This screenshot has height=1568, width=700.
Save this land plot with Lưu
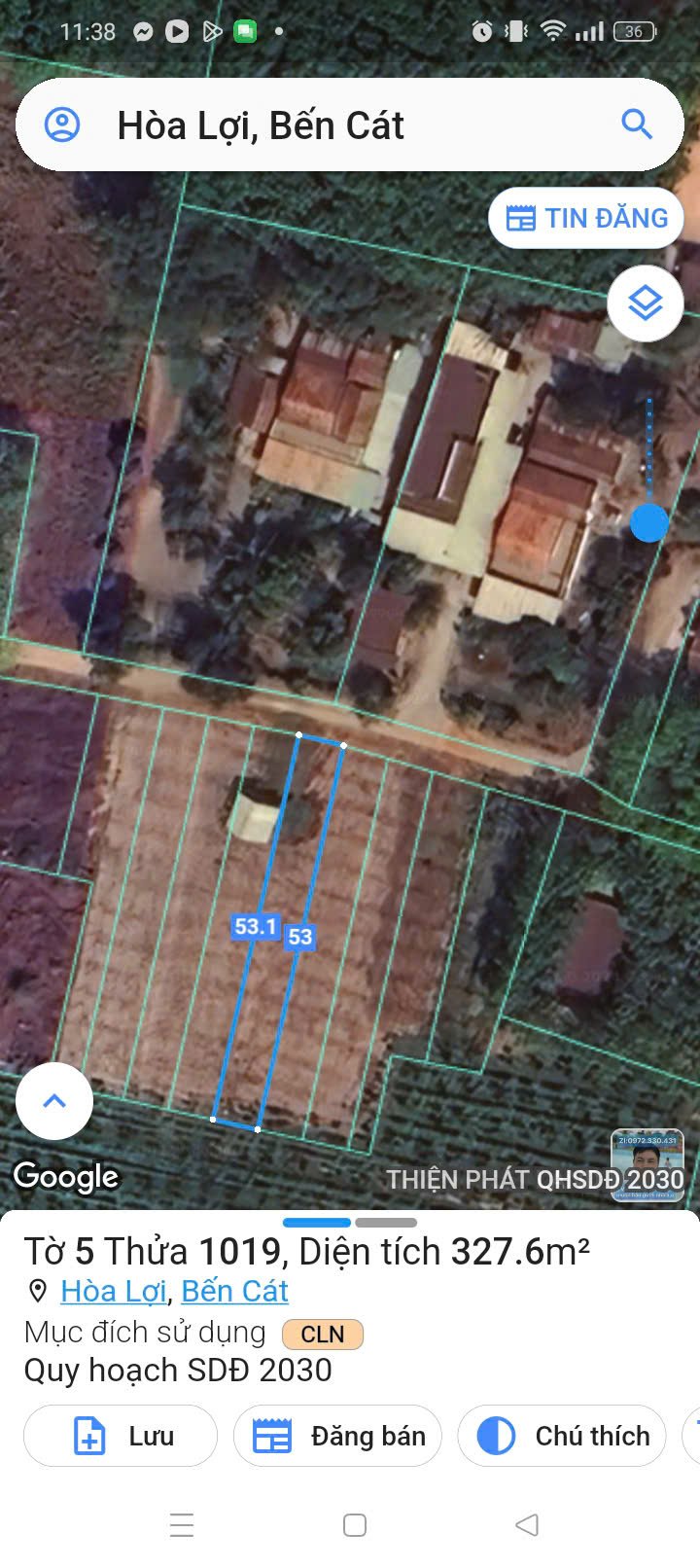point(121,1436)
